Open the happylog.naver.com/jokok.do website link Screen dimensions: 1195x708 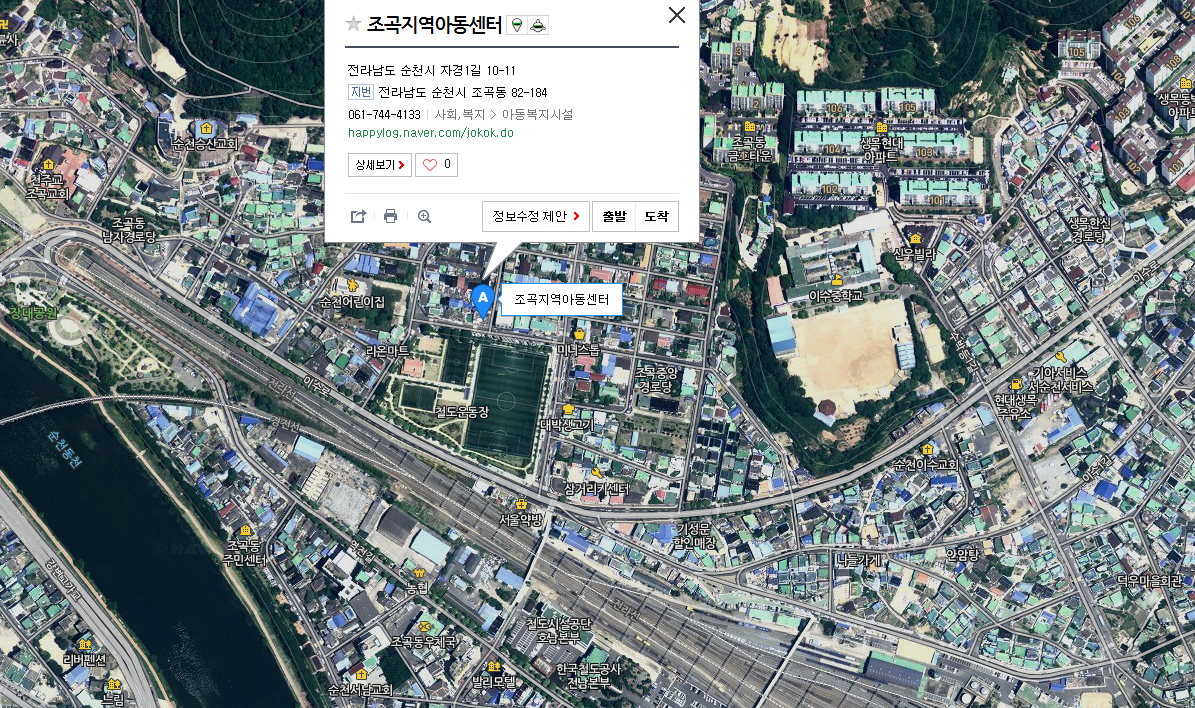tap(430, 132)
